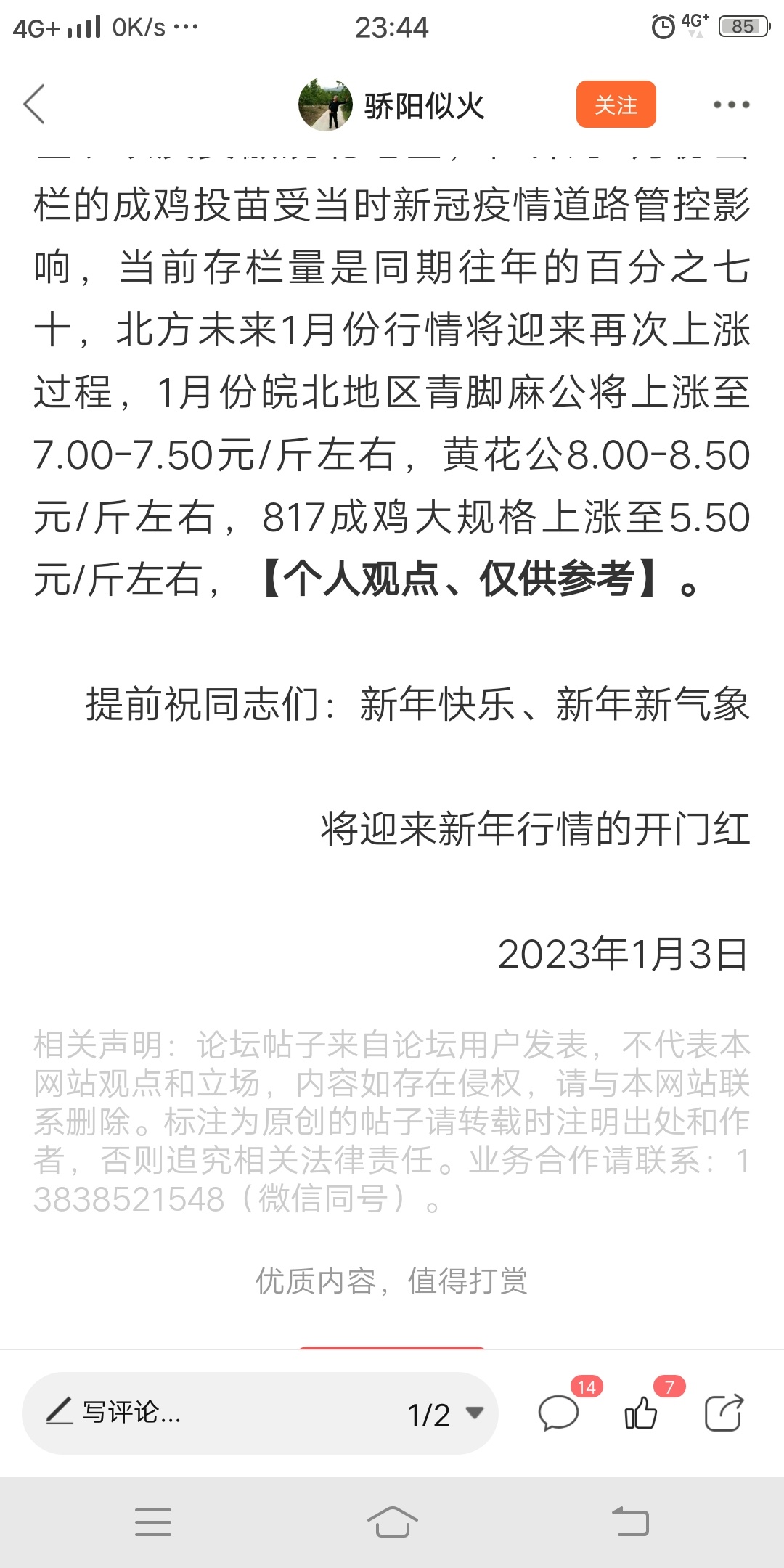This screenshot has width=784, height=1568.
Task: Follow the author with 关注 button
Action: (616, 105)
